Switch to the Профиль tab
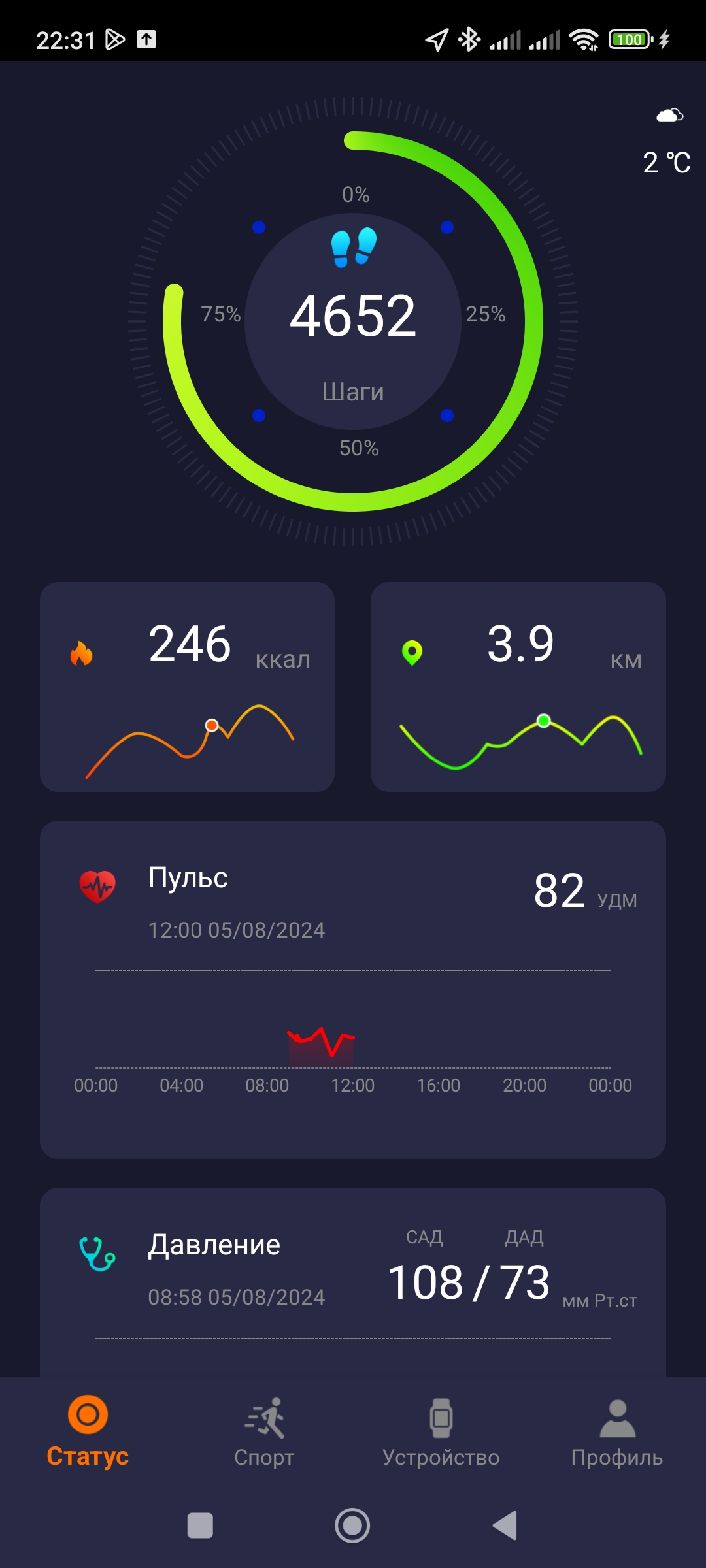 point(617,1432)
